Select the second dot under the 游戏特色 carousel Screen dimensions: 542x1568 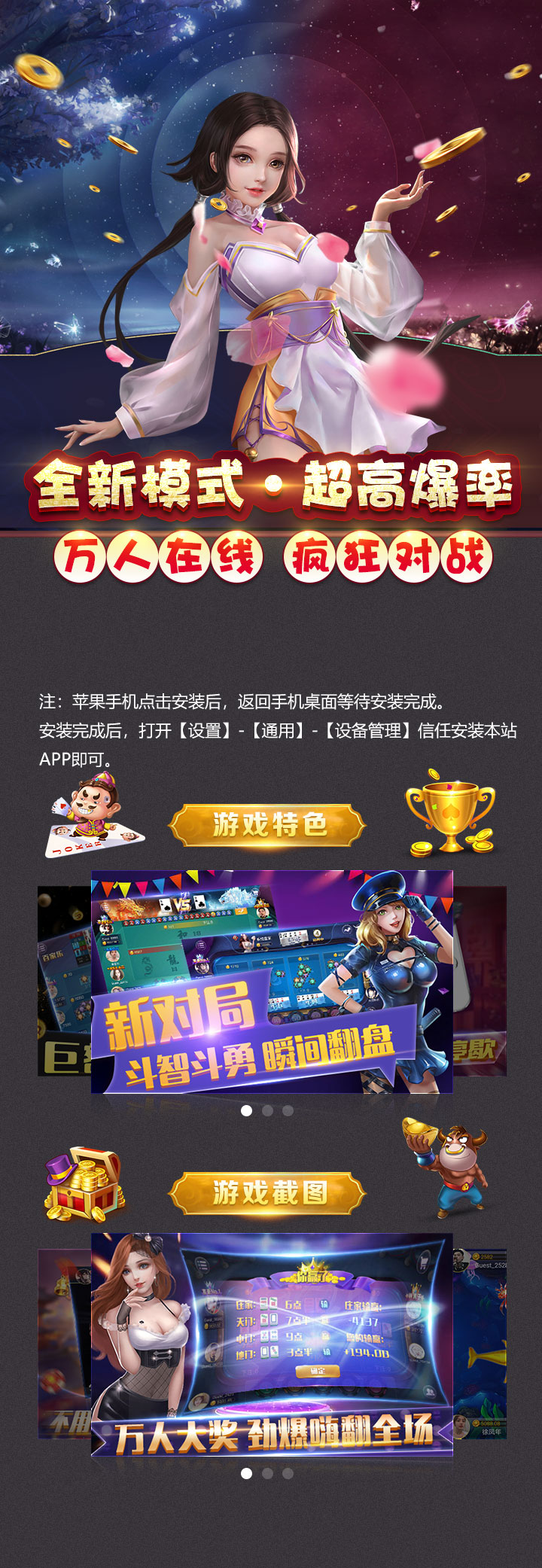point(267,1110)
